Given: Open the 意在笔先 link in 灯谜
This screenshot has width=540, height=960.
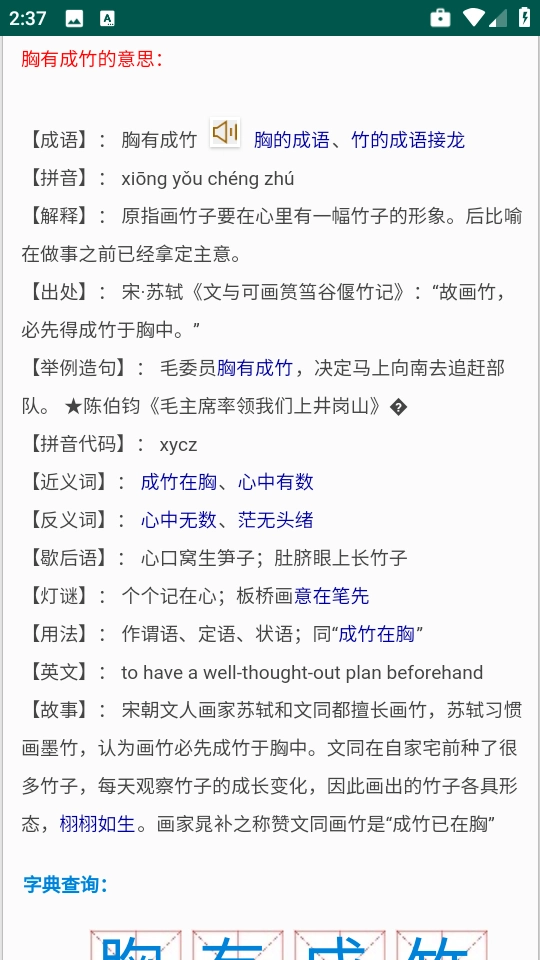Looking at the screenshot, I should (331, 596).
